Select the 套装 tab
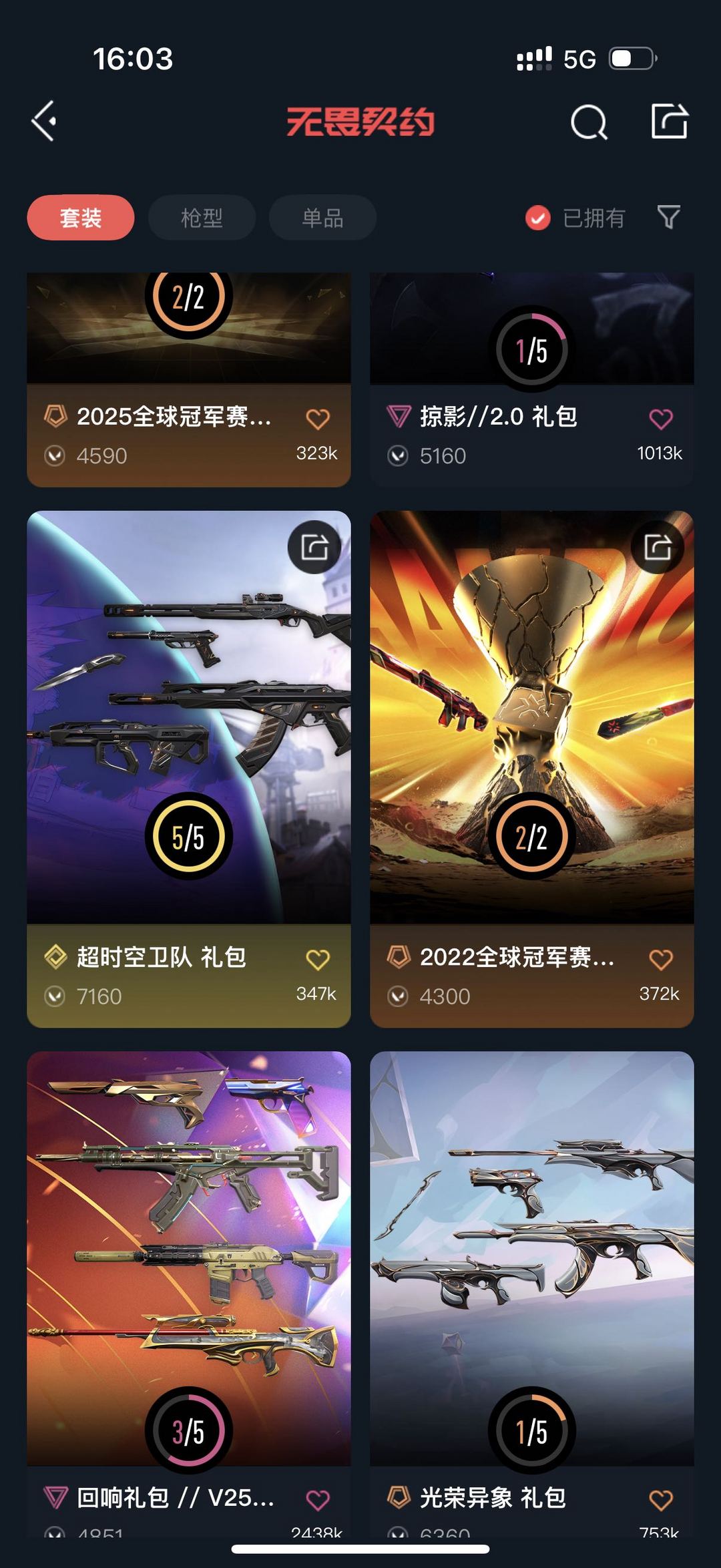This screenshot has height=1568, width=721. tap(81, 218)
